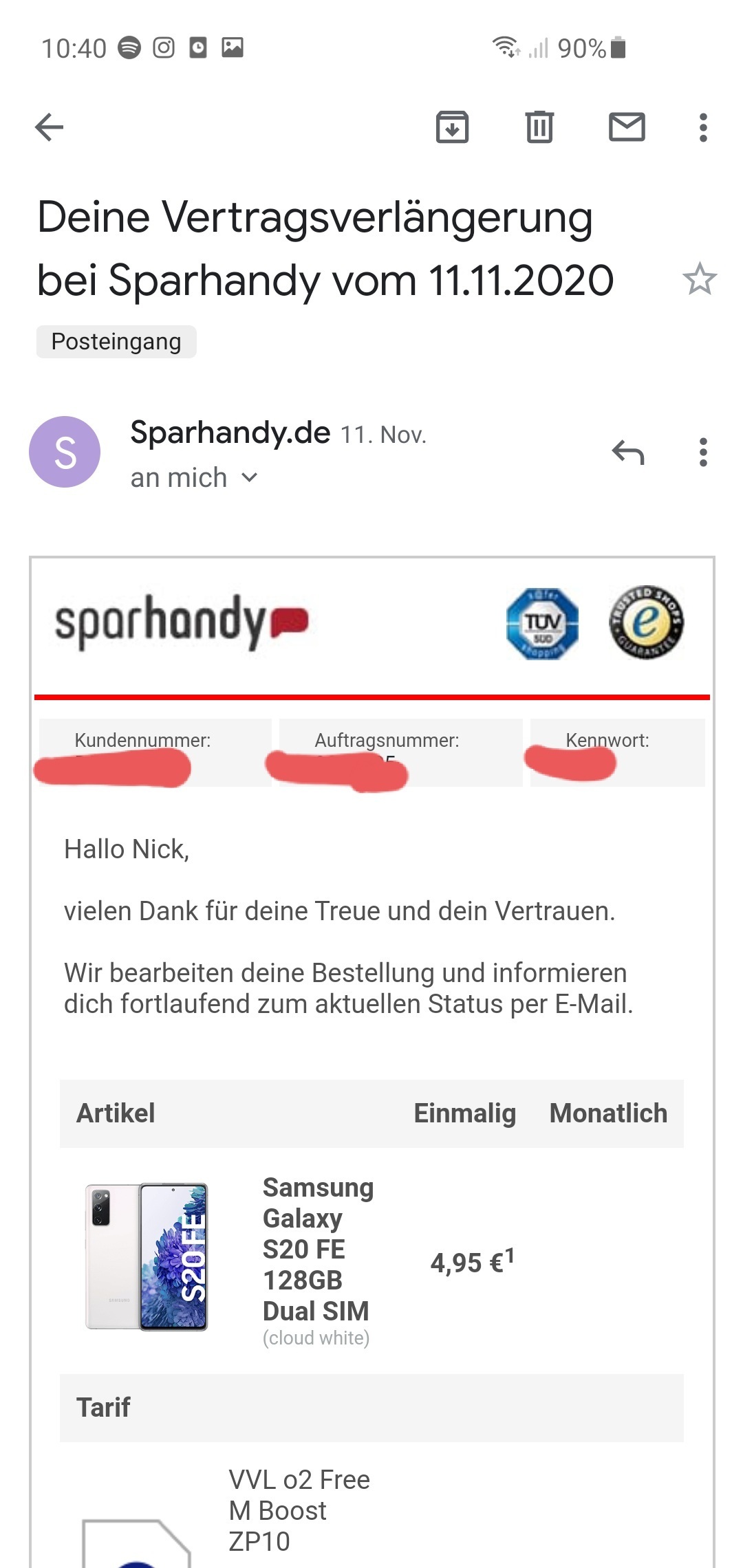743x1568 pixels.
Task: Mark the email as unread
Action: (627, 127)
